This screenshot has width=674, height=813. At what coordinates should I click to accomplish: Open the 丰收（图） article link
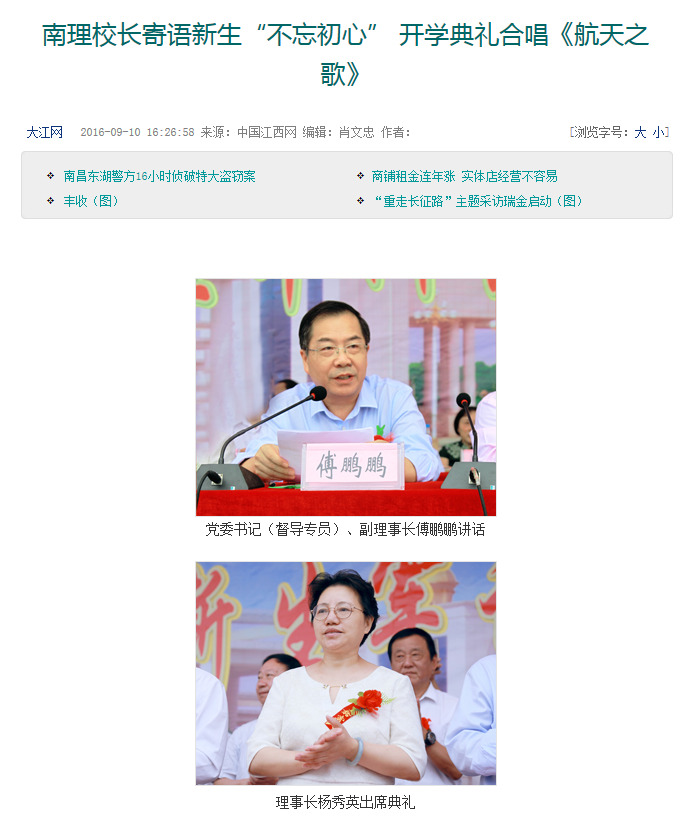click(91, 201)
